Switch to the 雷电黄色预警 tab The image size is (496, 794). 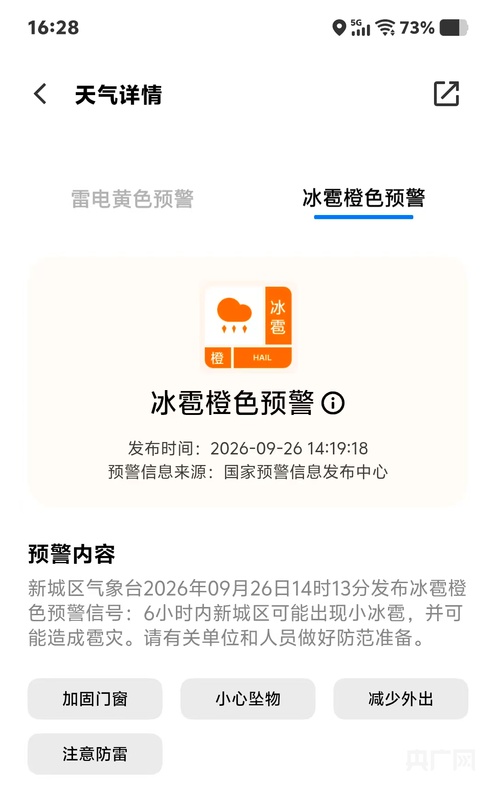coord(133,198)
